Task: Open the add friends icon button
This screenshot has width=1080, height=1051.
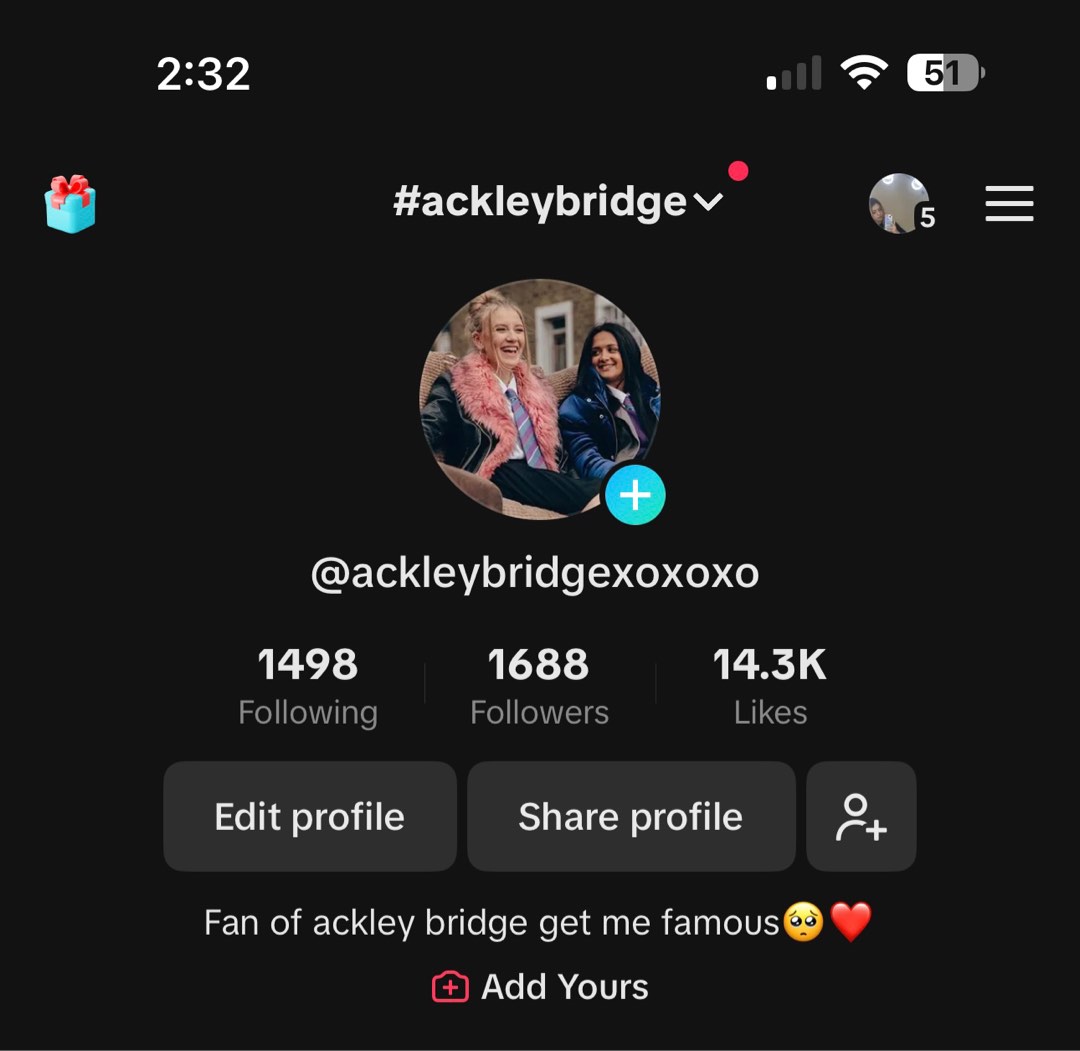Action: click(861, 817)
